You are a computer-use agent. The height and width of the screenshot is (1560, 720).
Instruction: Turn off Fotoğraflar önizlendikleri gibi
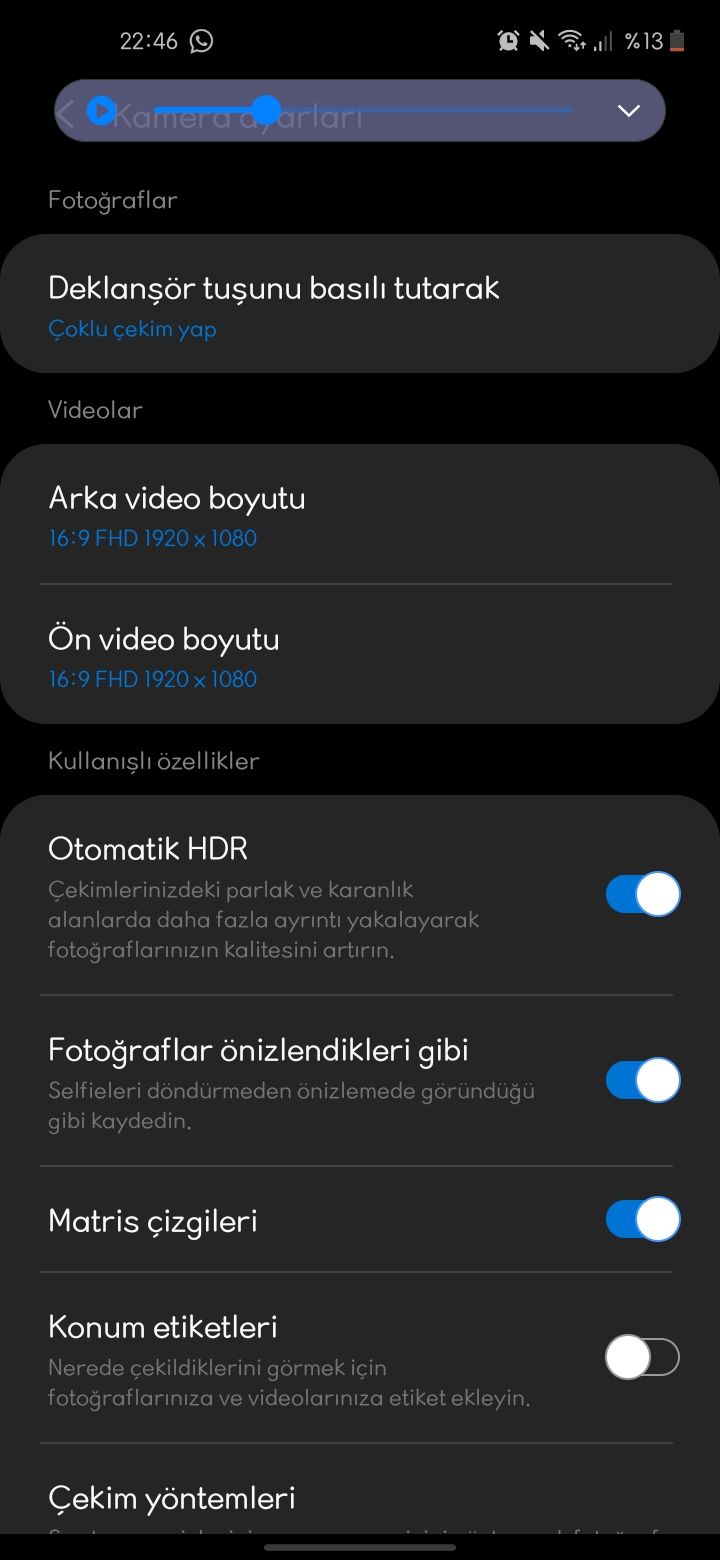pyautogui.click(x=642, y=1081)
